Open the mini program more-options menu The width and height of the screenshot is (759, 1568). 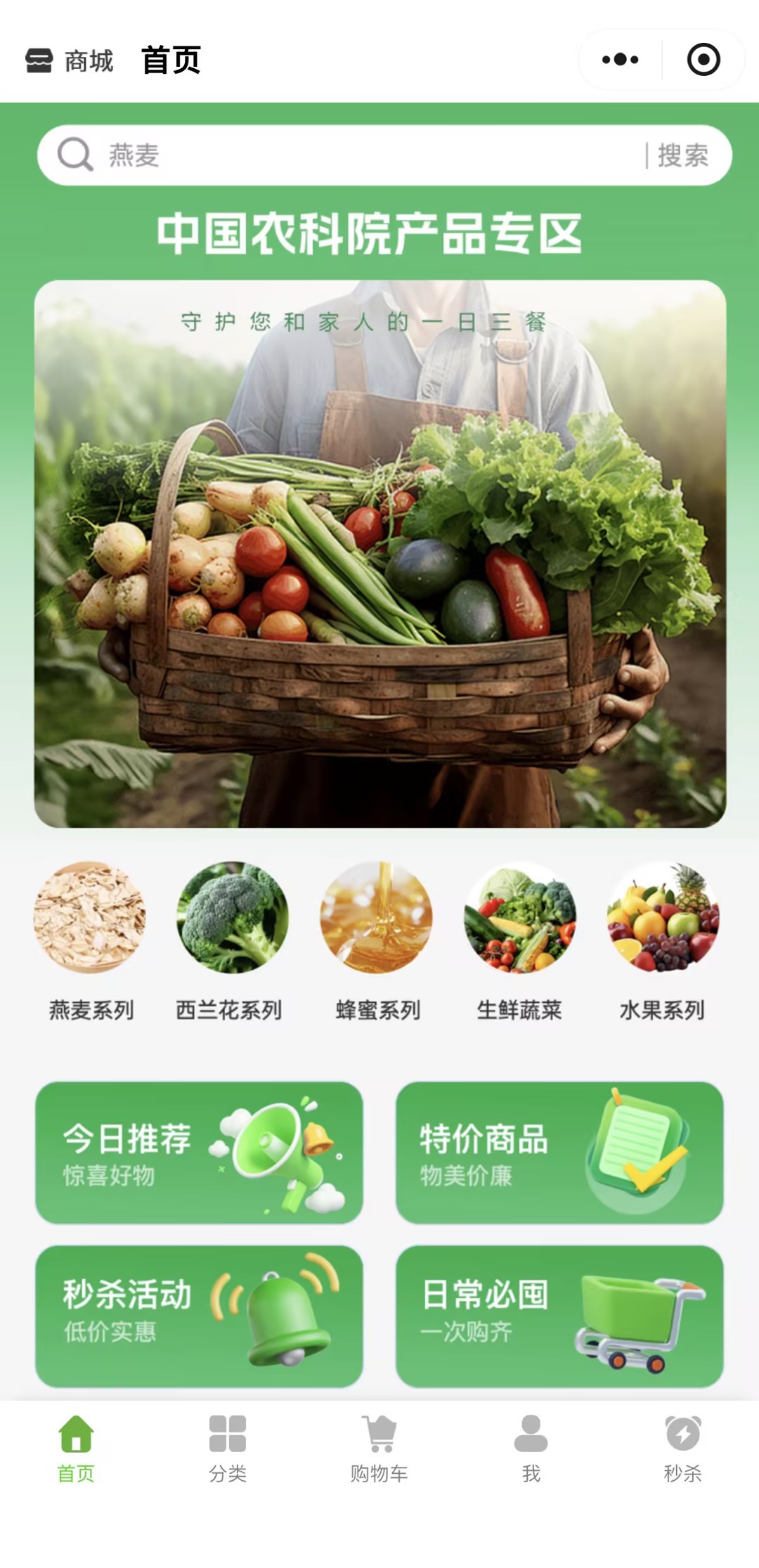[x=620, y=60]
